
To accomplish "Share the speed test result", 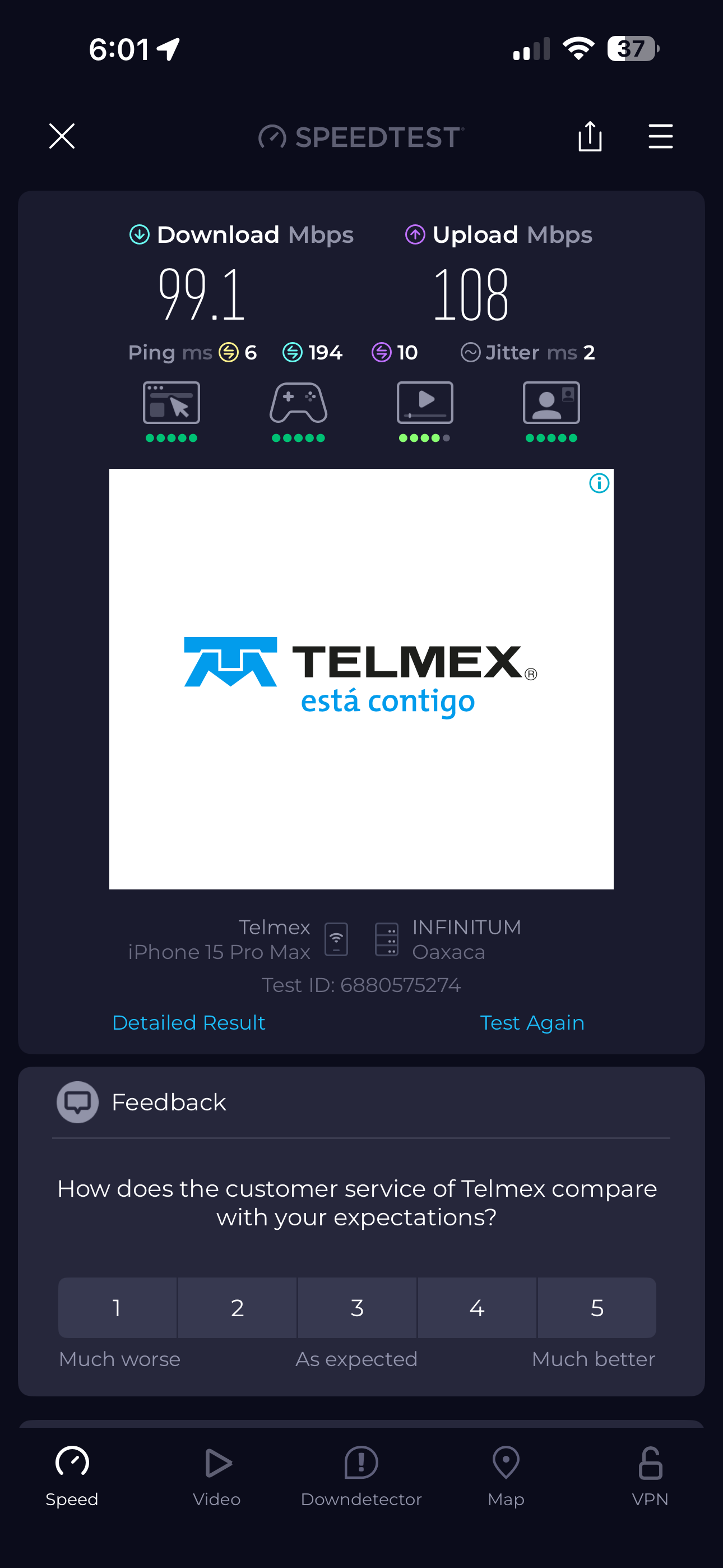I will (x=589, y=136).
